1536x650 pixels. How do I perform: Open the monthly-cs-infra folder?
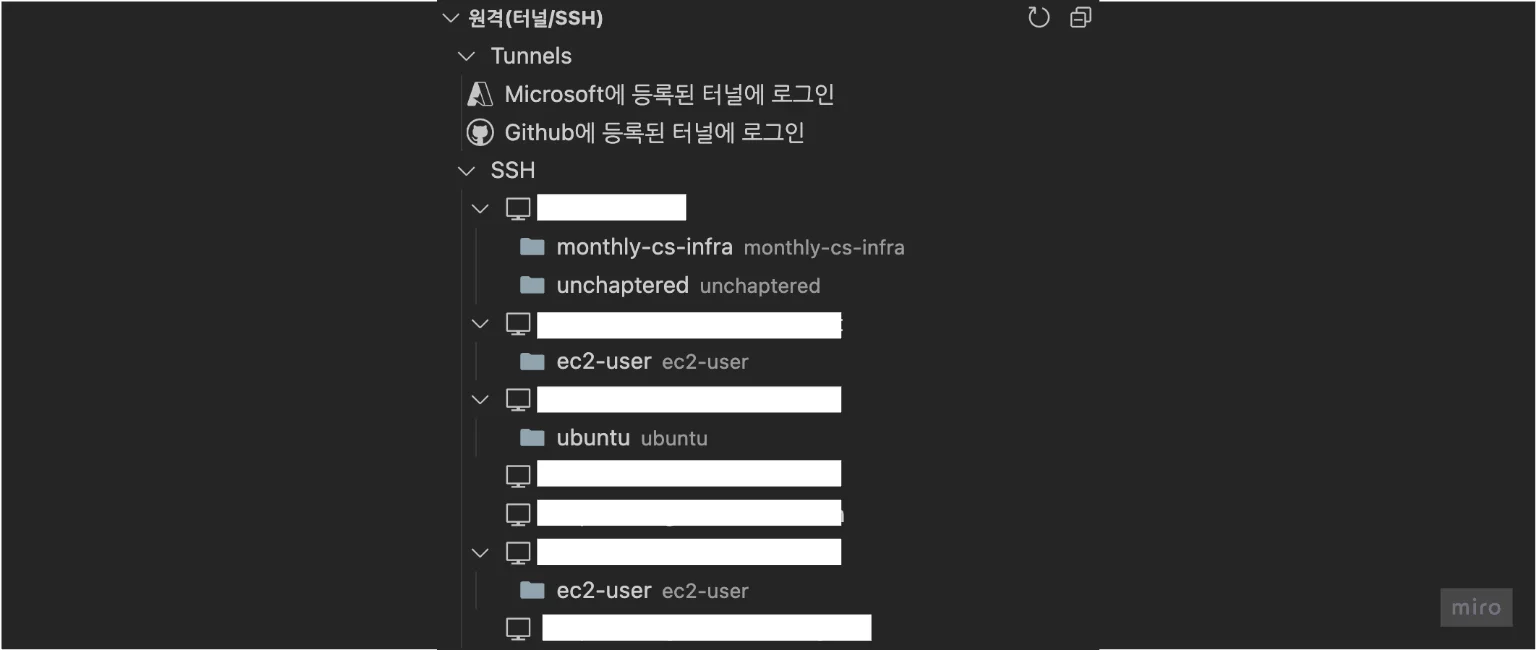pyautogui.click(x=644, y=247)
